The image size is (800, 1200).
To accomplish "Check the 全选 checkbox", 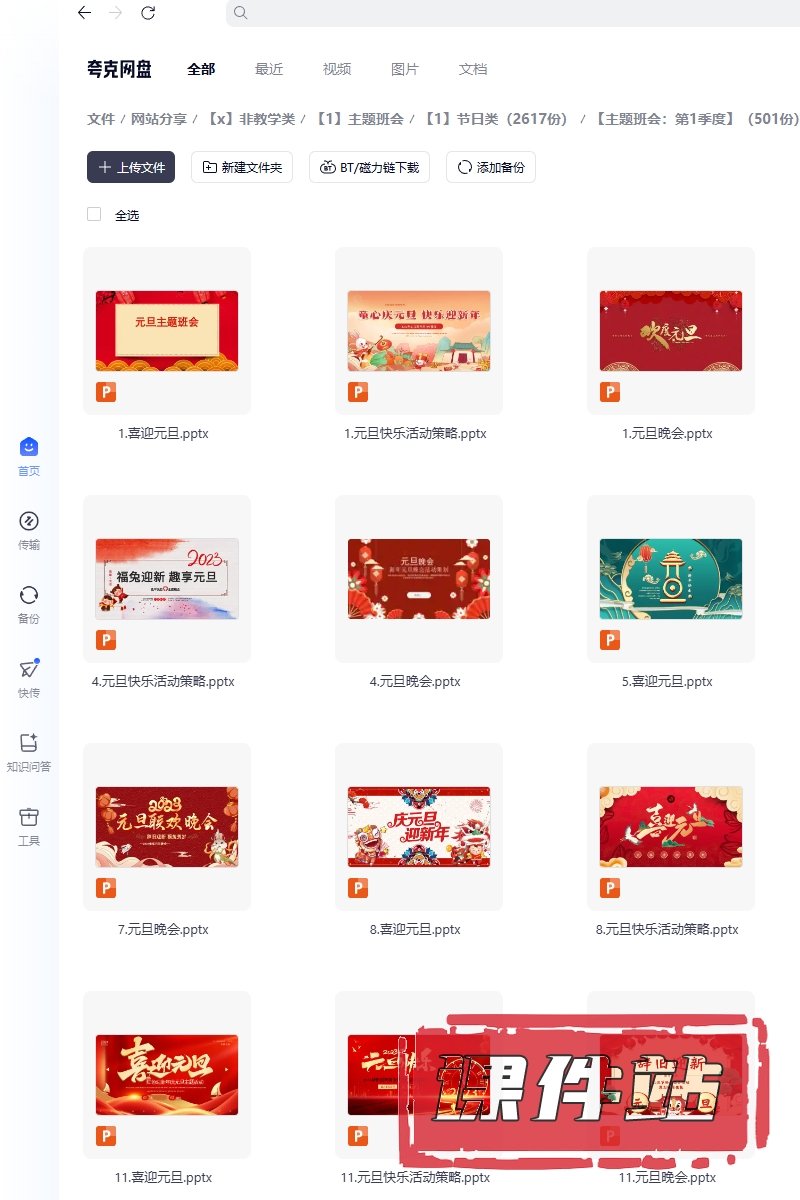I will pyautogui.click(x=94, y=214).
